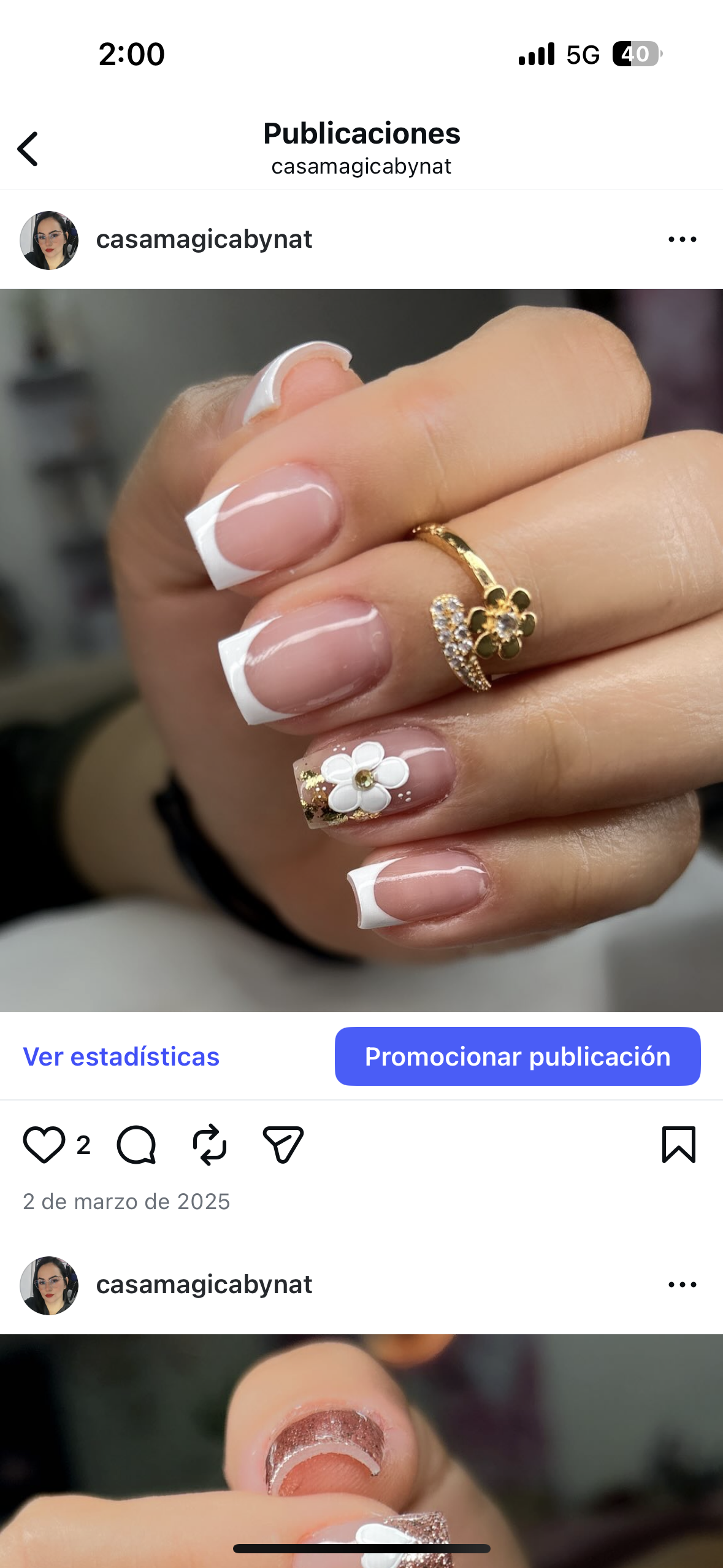Open the three-dot options menu on first post
723x1568 pixels.
pos(683,240)
